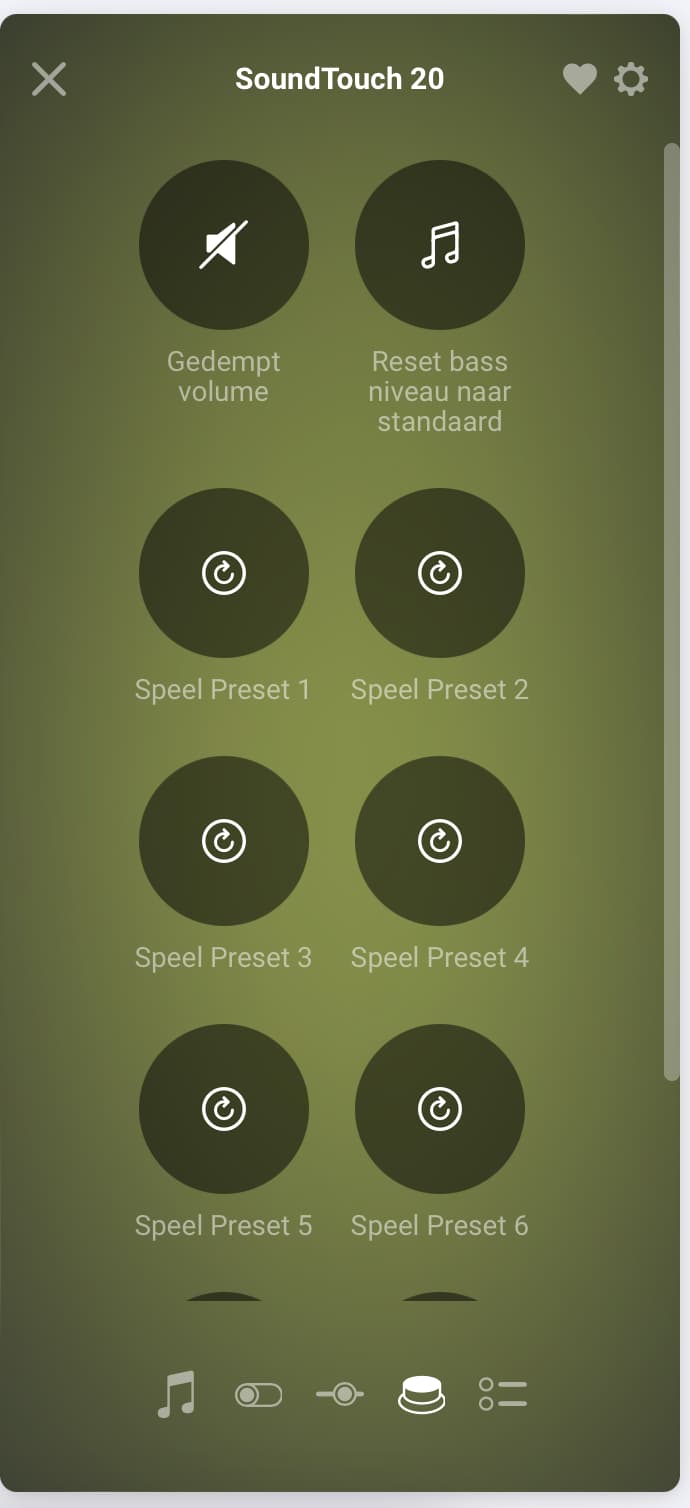Mark SoundTouch 20 as favorite
Viewport: 690px width, 1508px height.
coord(579,79)
